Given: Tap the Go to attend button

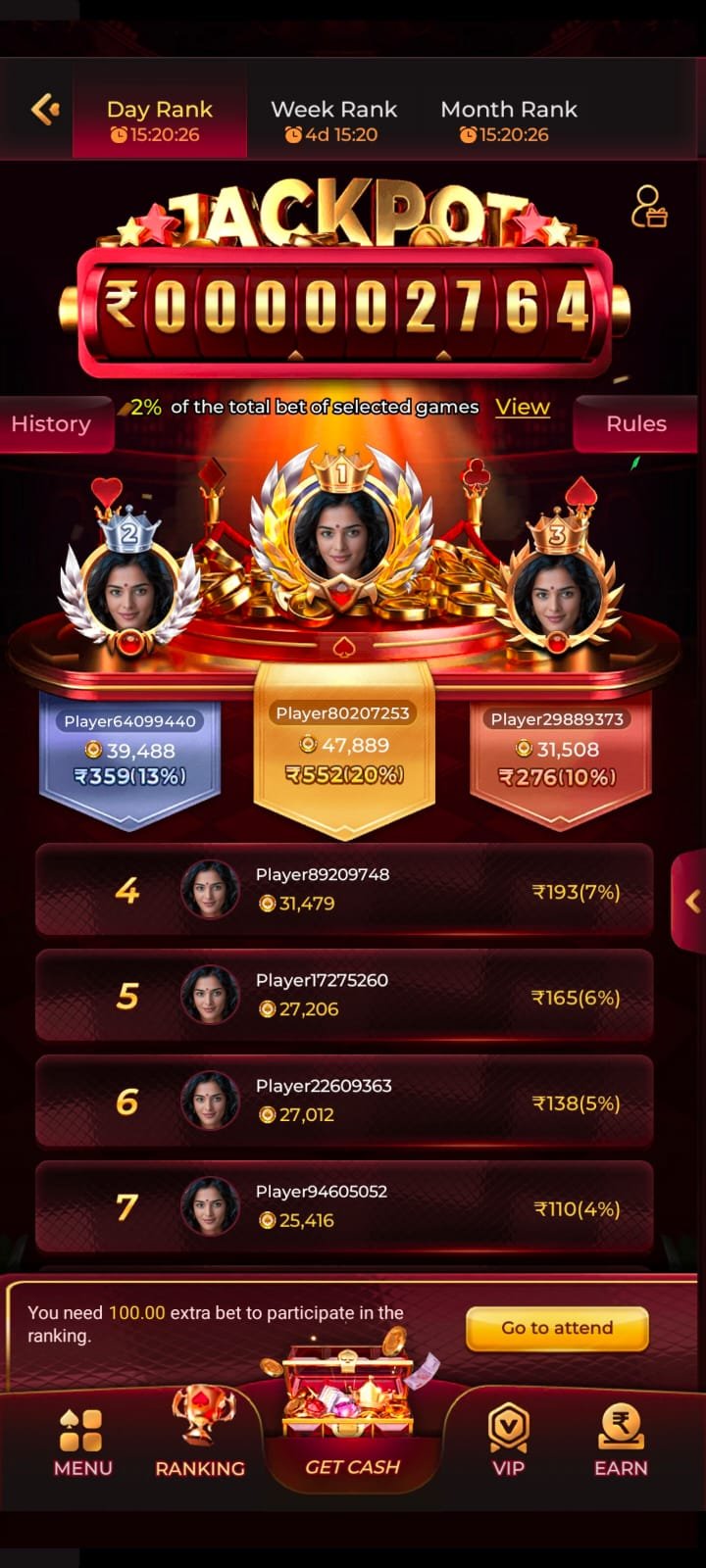Looking at the screenshot, I should click(x=556, y=1328).
